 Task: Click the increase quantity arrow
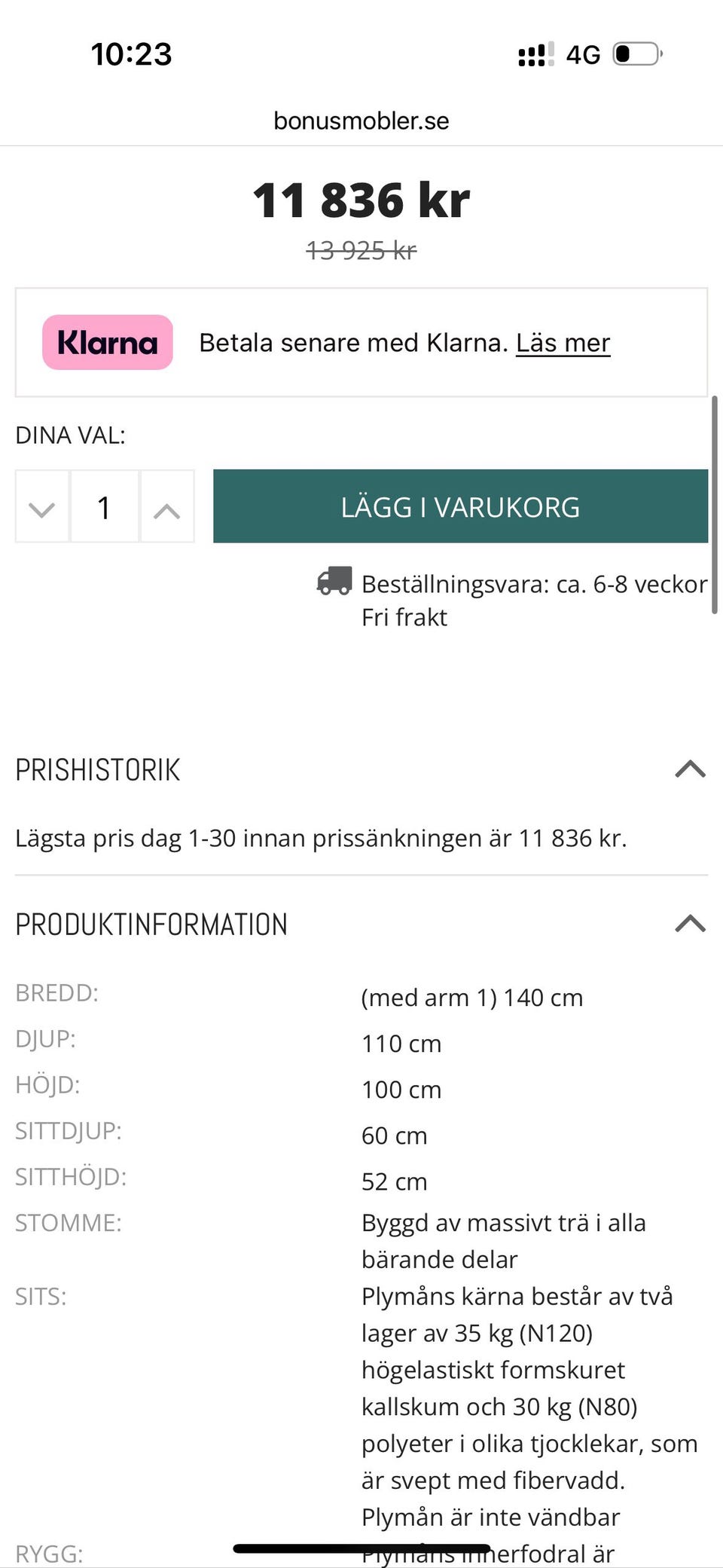tap(166, 506)
